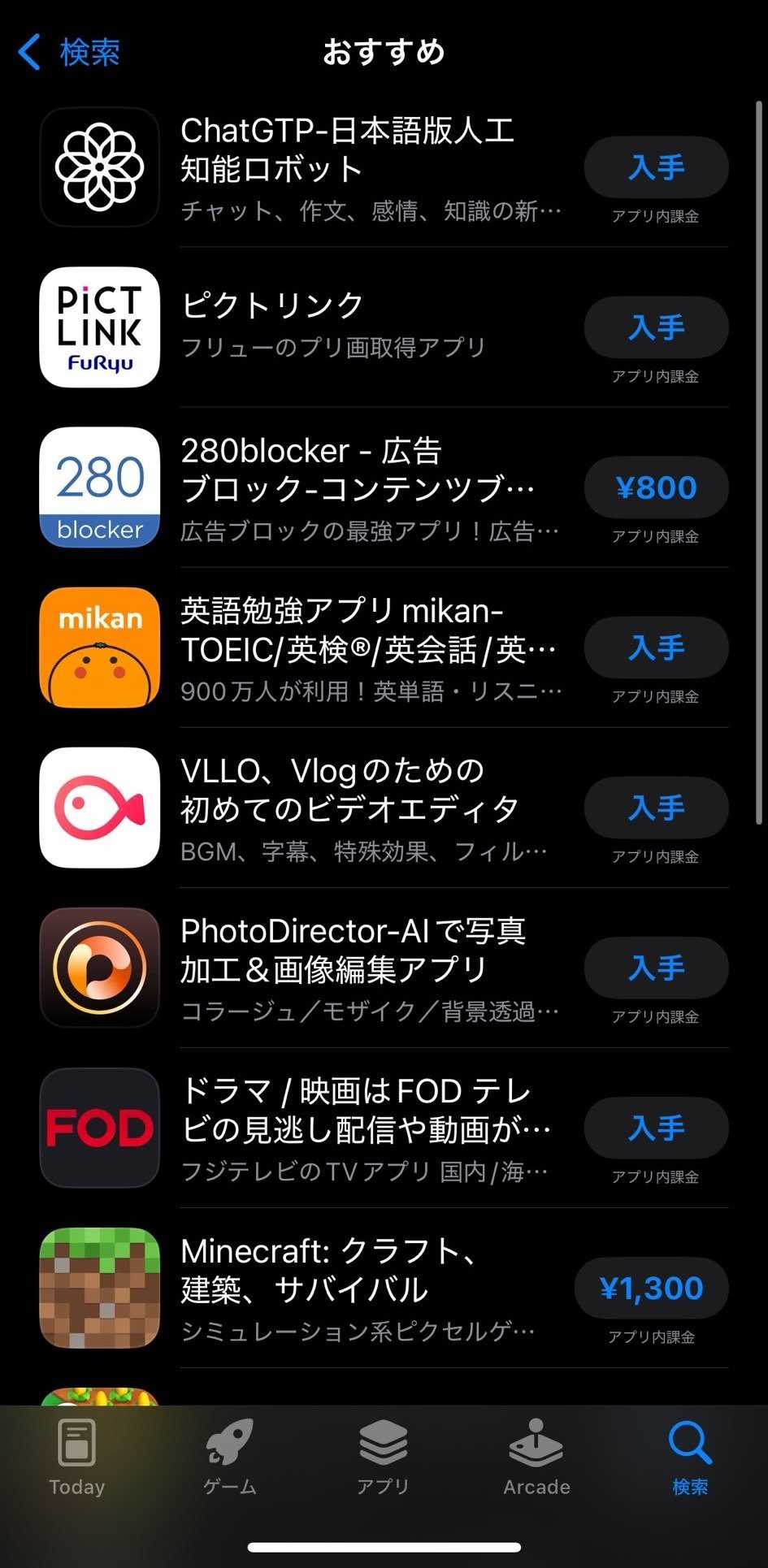Buy 280blocker for ¥800
This screenshot has height=1568, width=768.
(x=656, y=487)
